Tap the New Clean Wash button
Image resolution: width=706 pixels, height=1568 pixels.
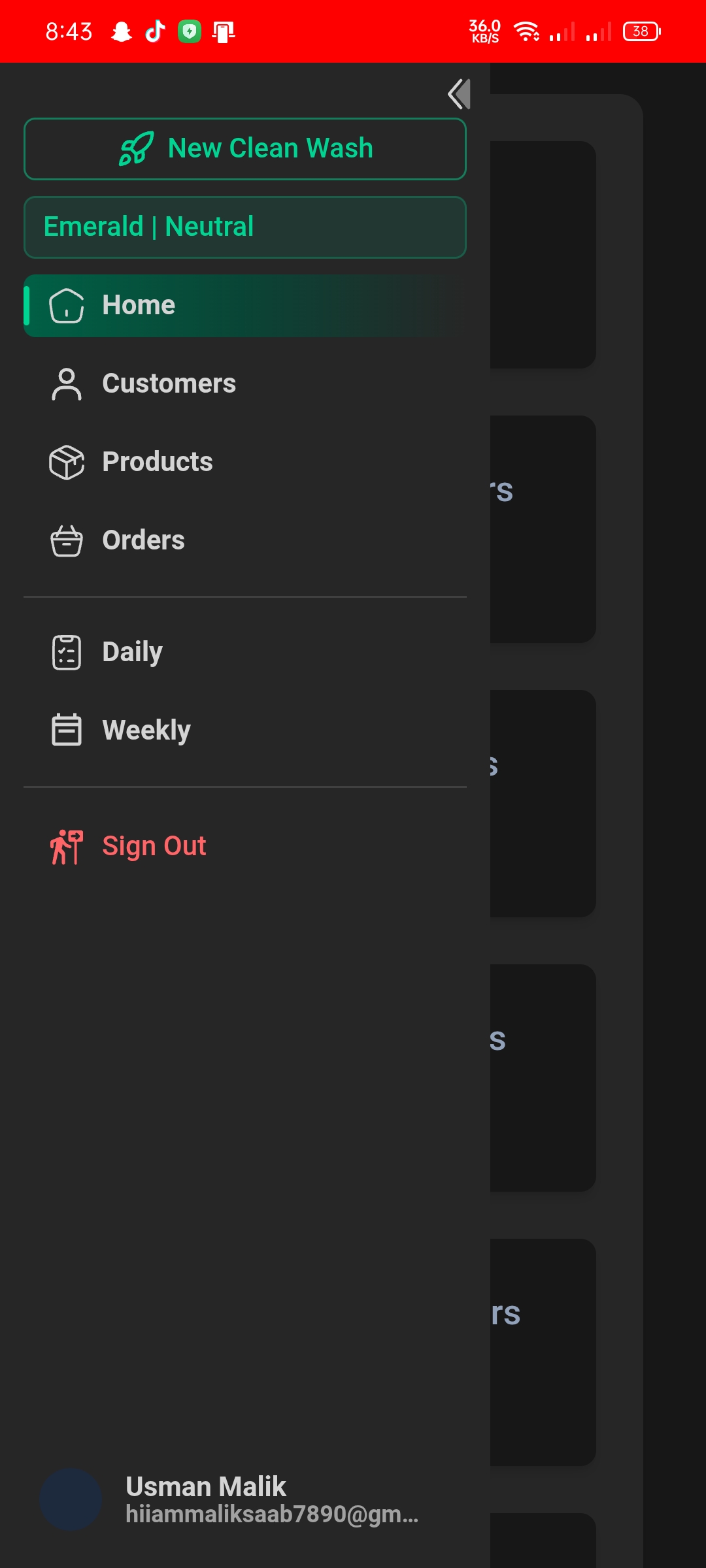point(245,149)
